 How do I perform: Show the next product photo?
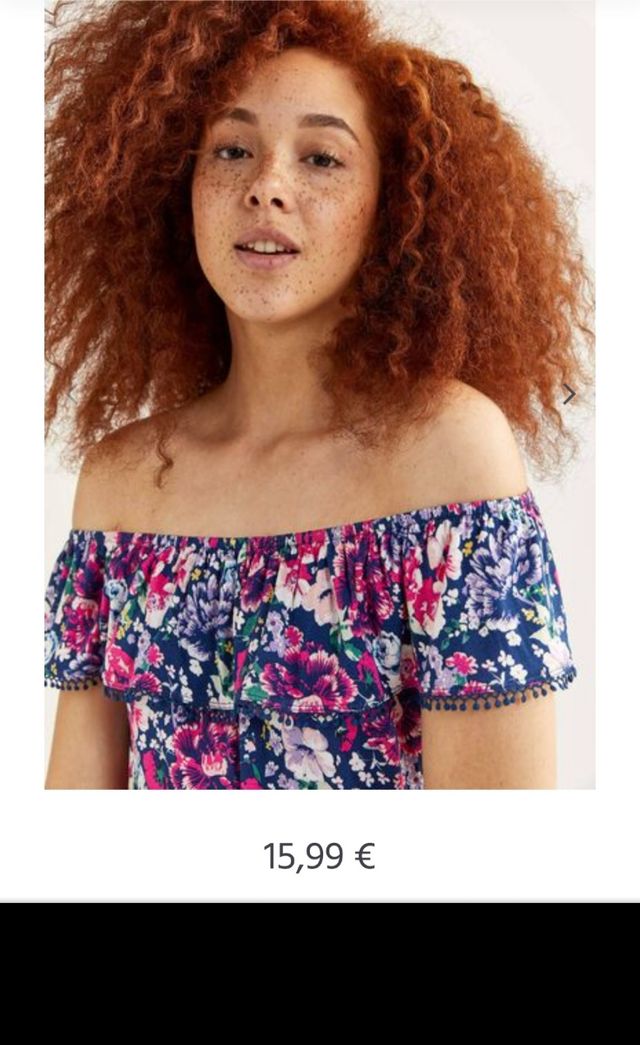tap(569, 394)
